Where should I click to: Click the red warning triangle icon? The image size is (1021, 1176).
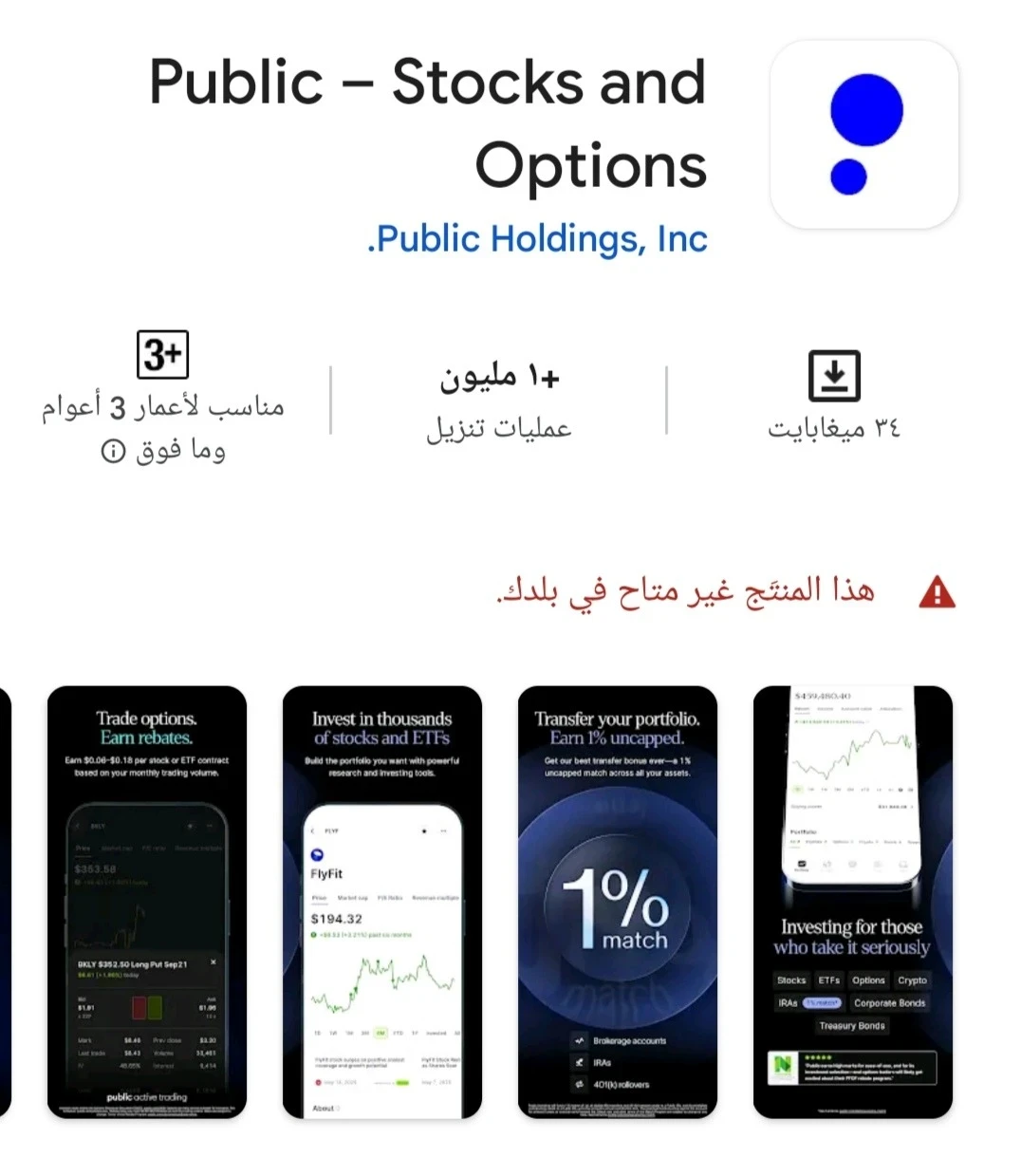937,592
